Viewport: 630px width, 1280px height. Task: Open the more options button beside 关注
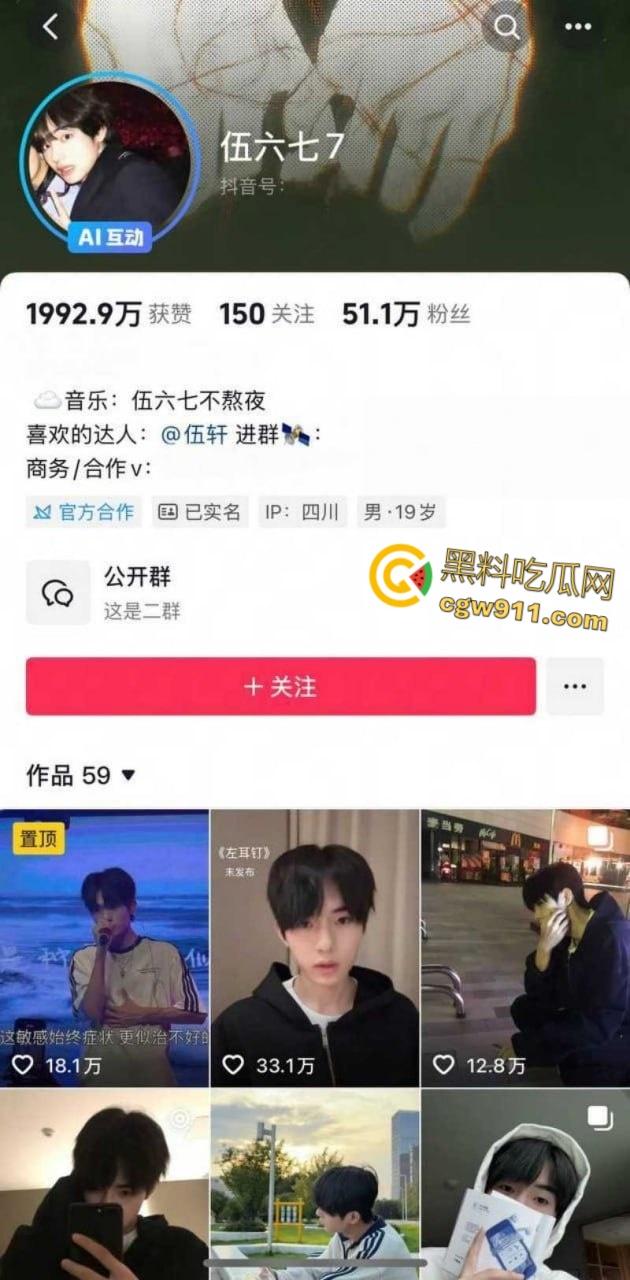coord(574,687)
